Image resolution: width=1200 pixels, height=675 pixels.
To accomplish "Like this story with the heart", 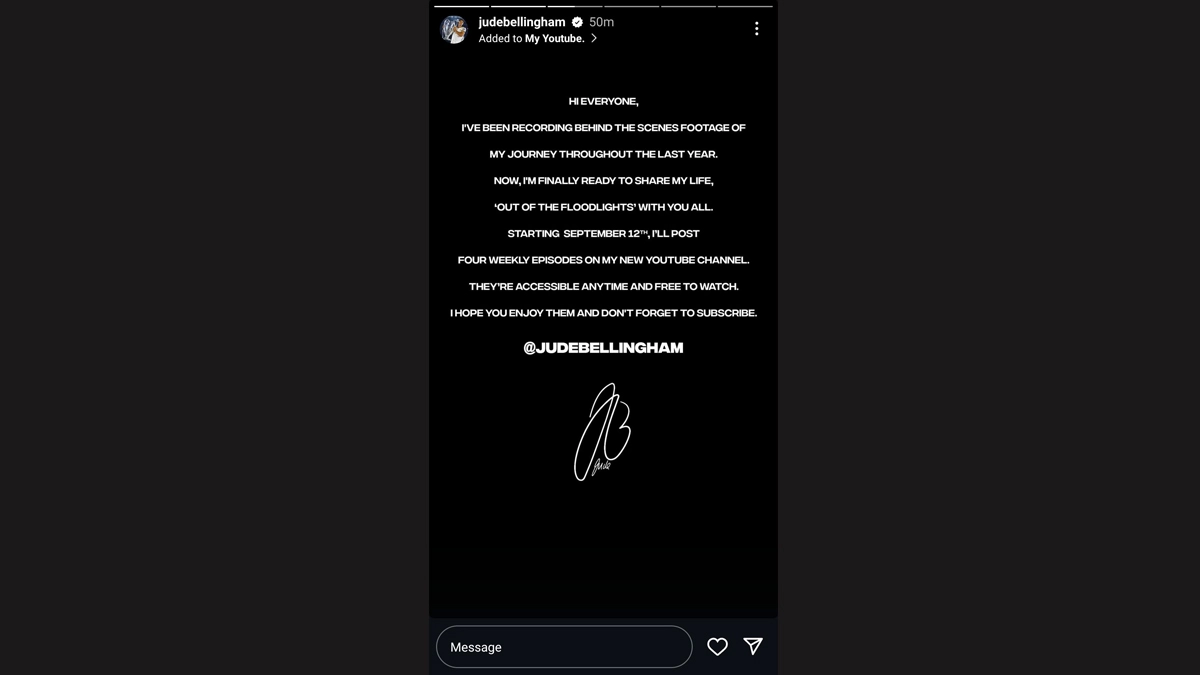I will 717,647.
